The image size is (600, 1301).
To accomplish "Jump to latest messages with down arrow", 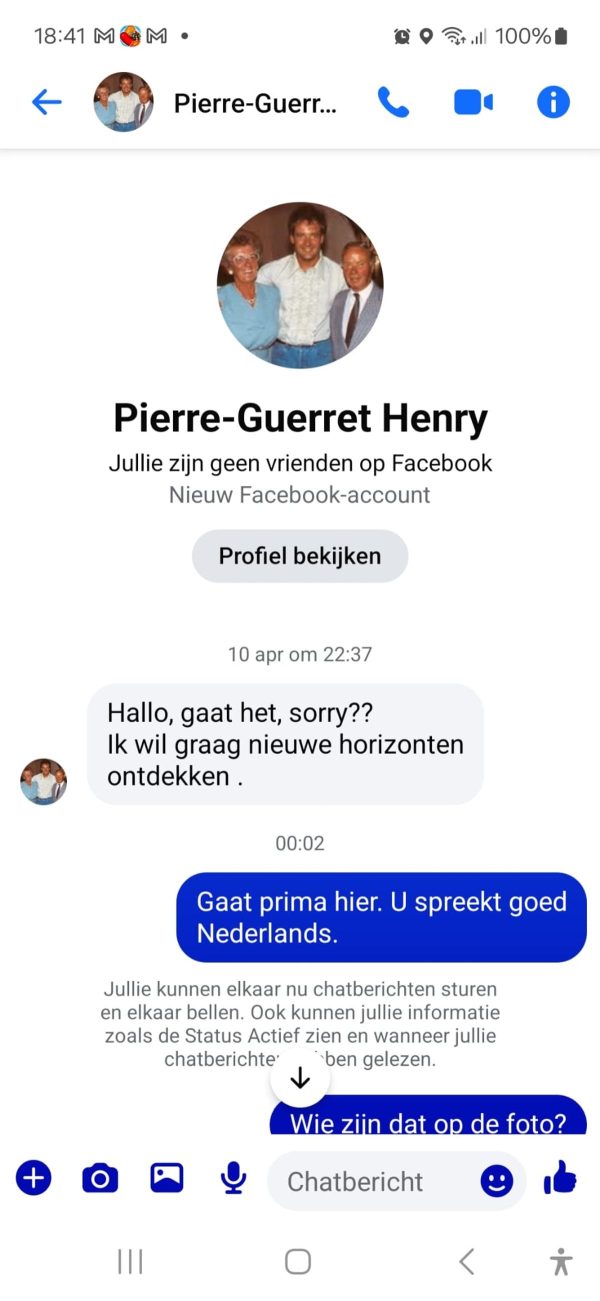I will 300,1078.
